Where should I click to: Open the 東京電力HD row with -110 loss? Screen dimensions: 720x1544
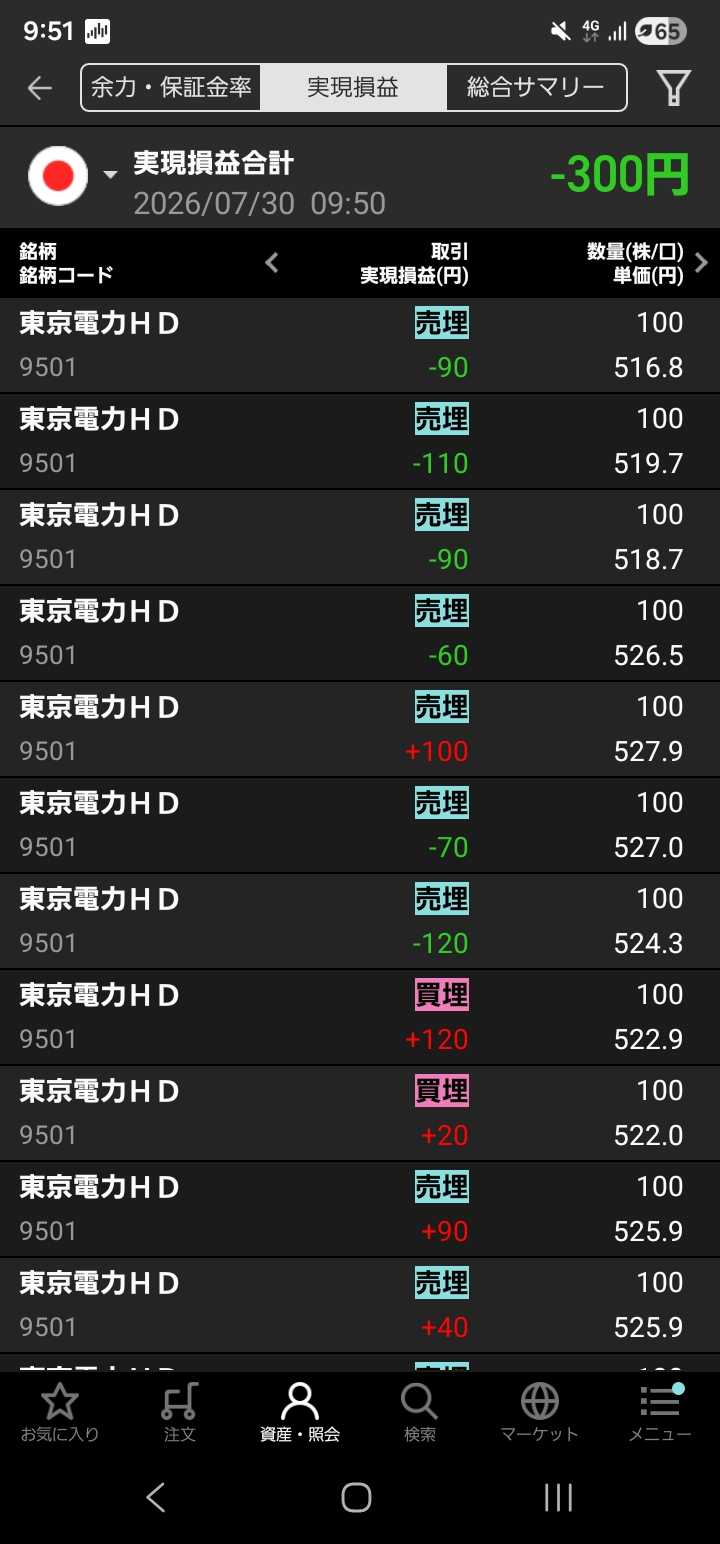(x=360, y=441)
